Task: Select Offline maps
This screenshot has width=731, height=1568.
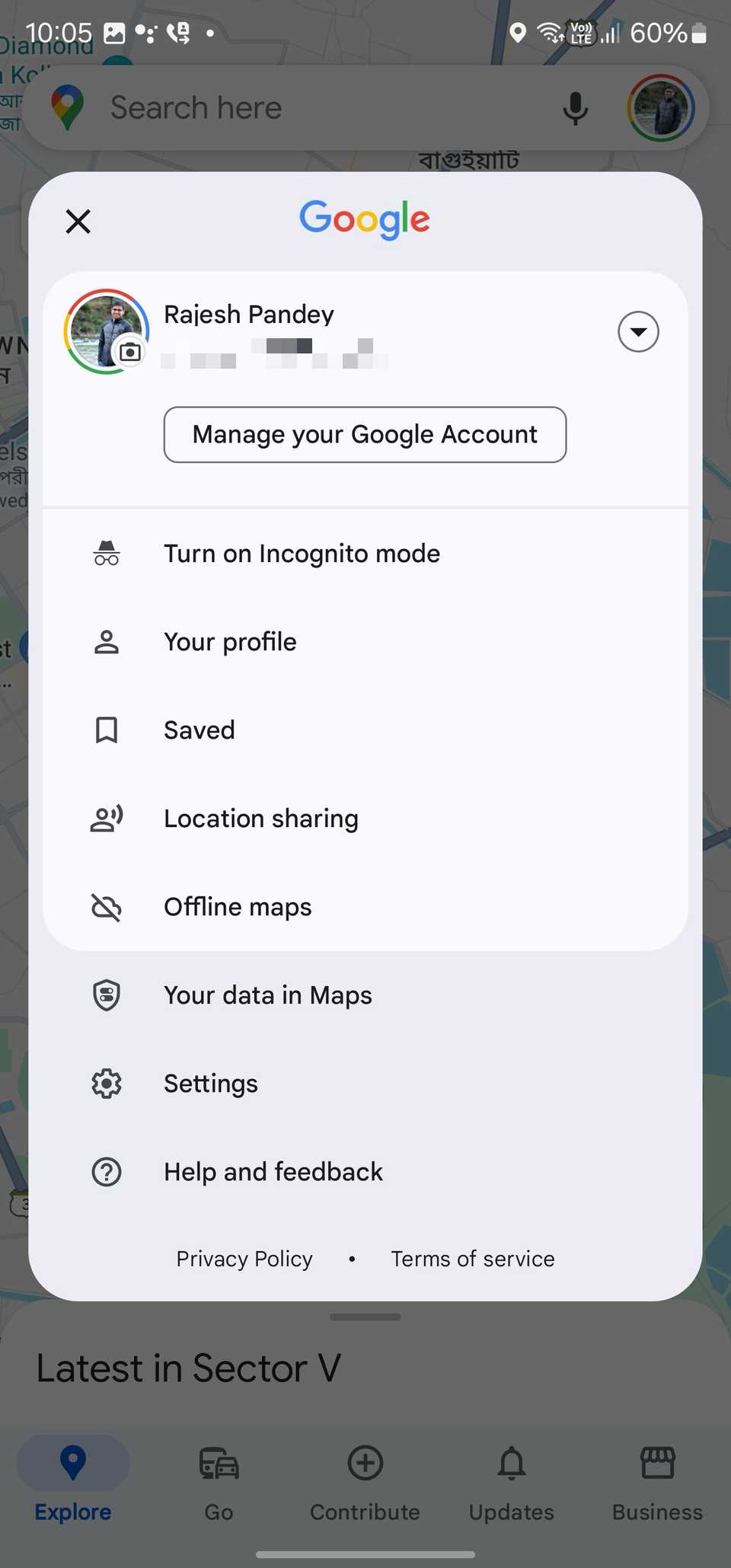Action: coord(237,907)
